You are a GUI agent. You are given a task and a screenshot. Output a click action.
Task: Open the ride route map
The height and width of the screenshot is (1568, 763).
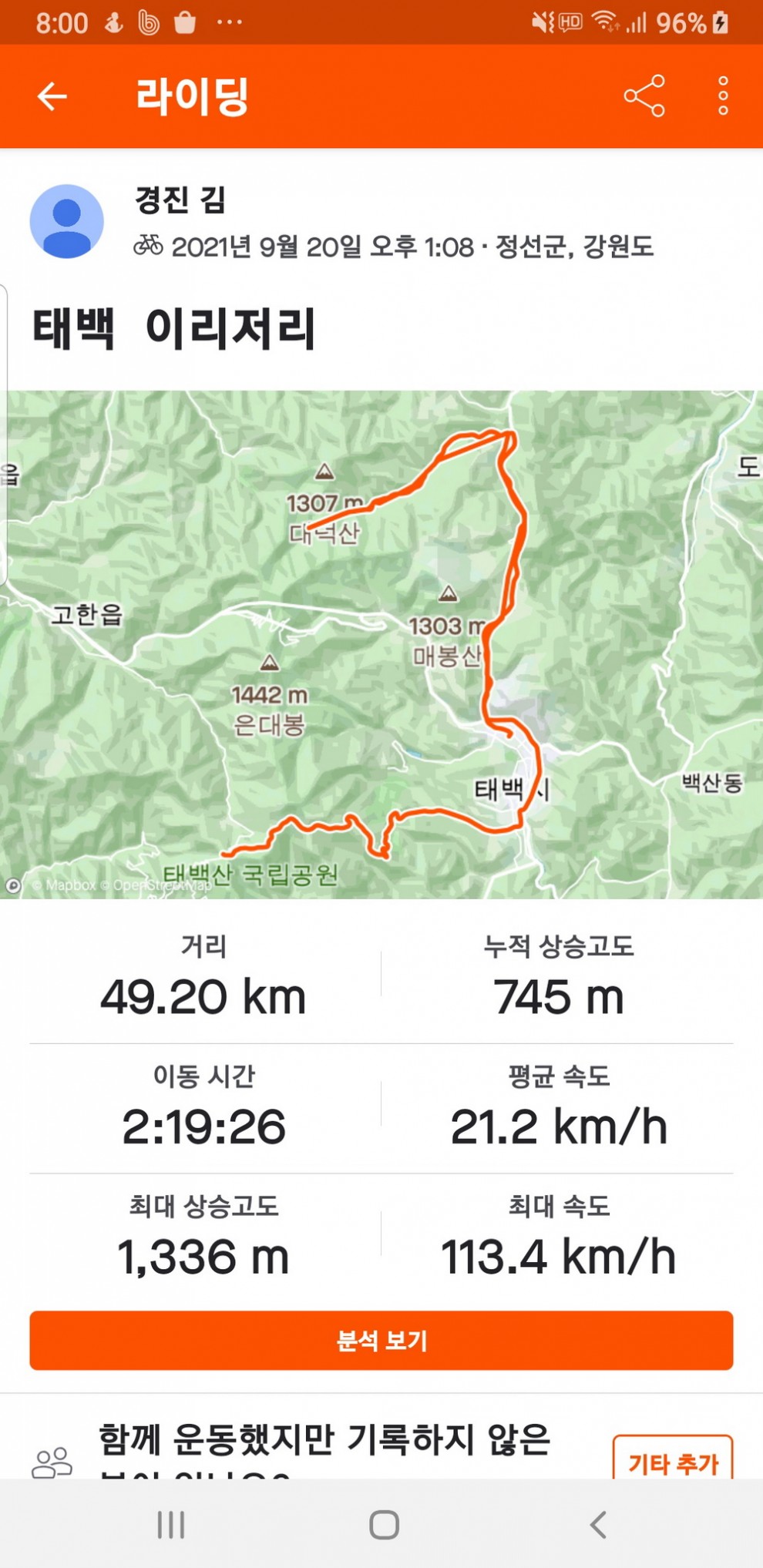point(381,644)
